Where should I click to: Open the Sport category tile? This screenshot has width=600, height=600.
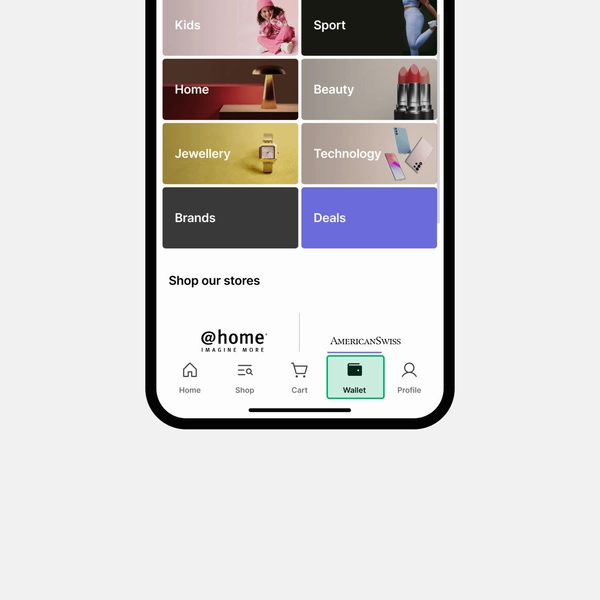click(369, 27)
